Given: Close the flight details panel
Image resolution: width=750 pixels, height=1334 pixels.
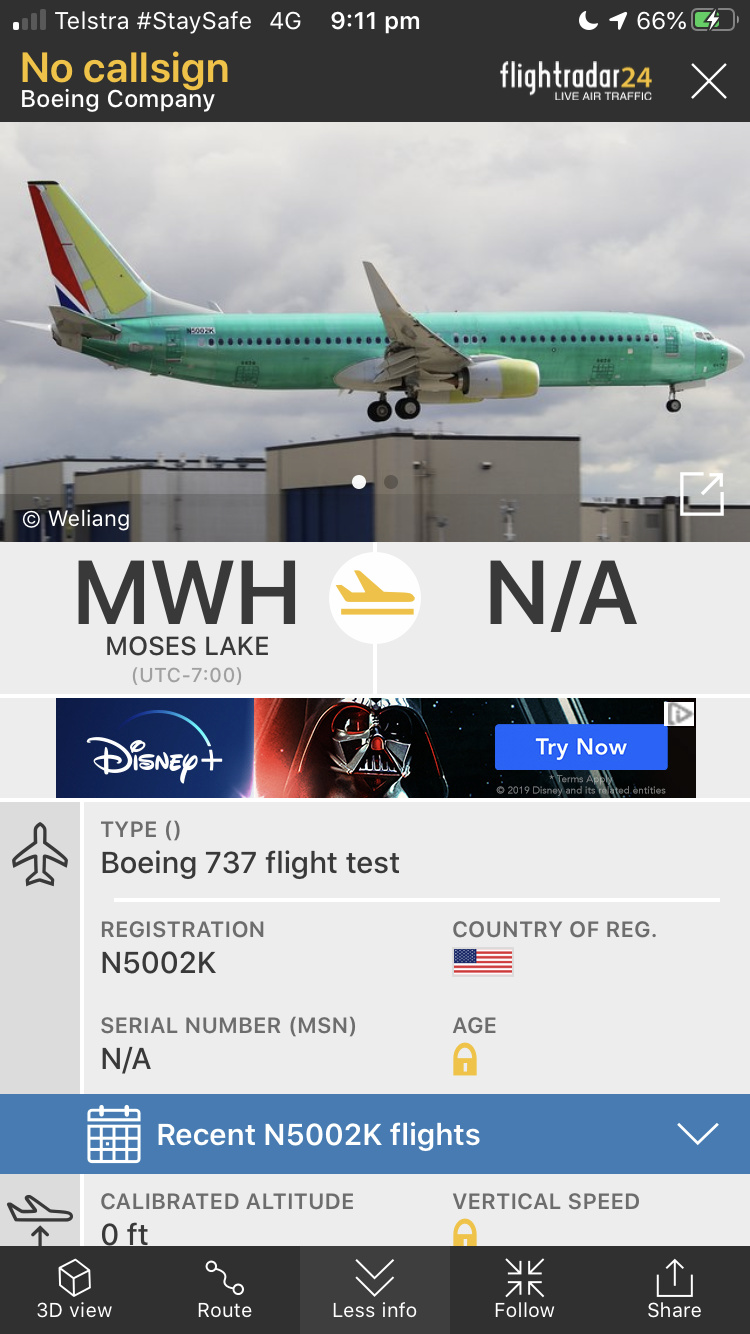Looking at the screenshot, I should click(708, 81).
